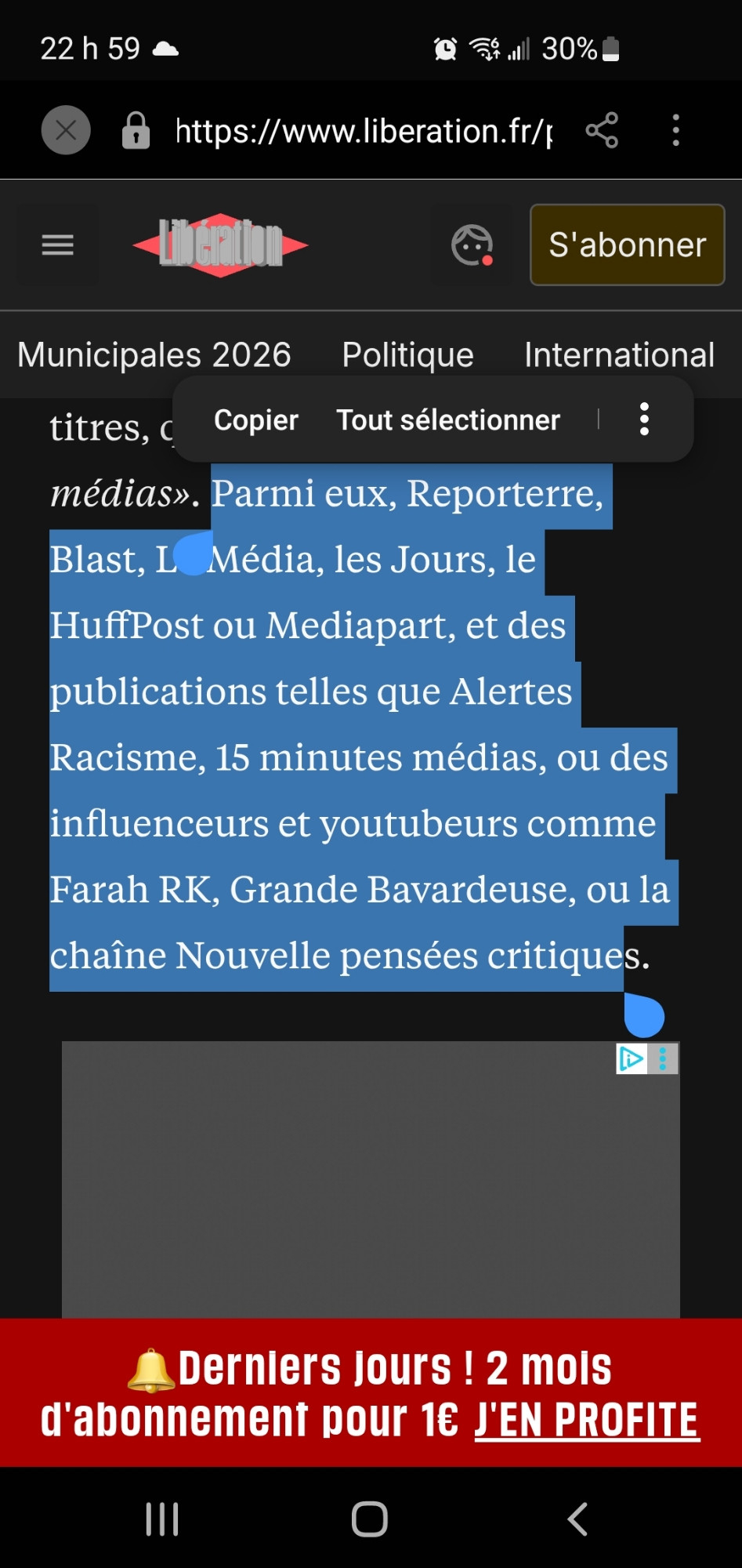Screen dimensions: 742x1568
Task: Open the user account icon
Action: point(472,245)
